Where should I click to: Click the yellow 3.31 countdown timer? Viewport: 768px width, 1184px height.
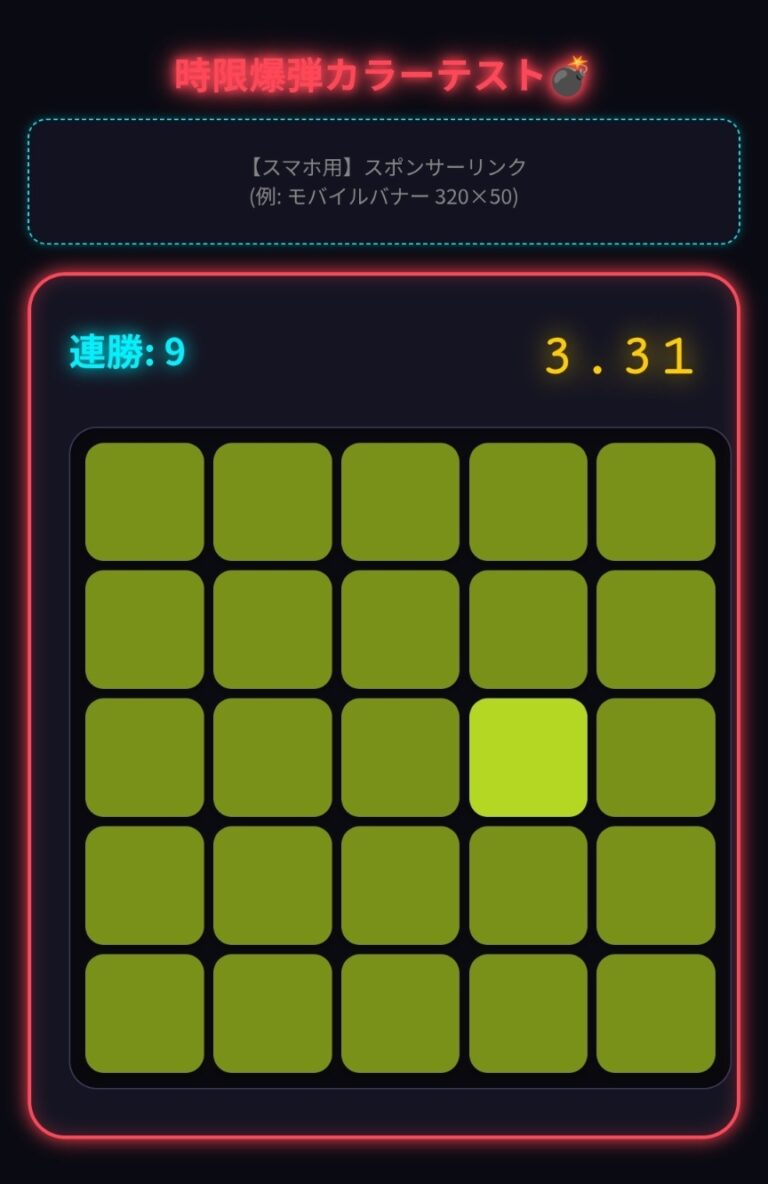pyautogui.click(x=612, y=353)
